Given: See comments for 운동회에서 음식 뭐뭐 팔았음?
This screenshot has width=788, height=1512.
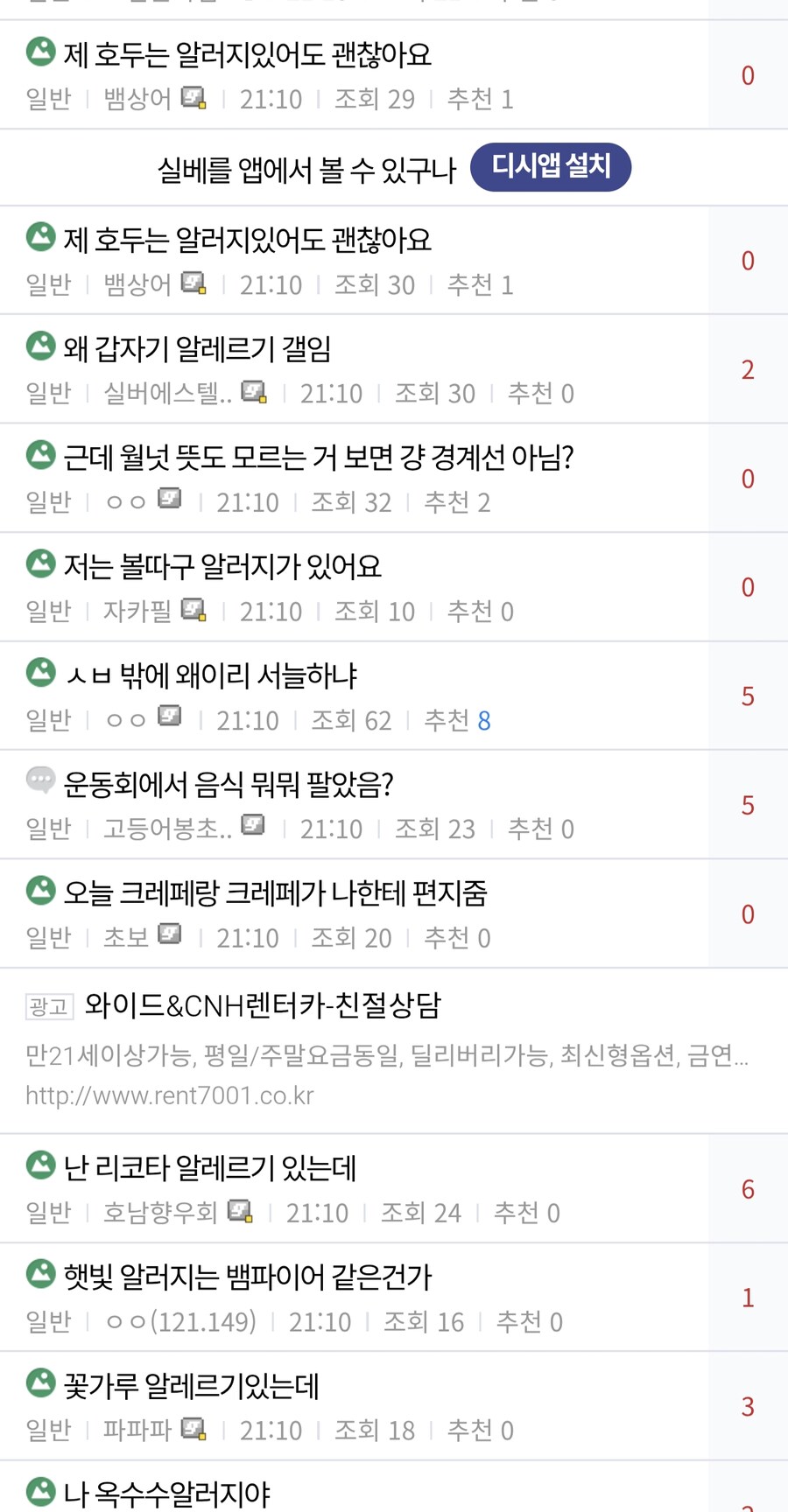Looking at the screenshot, I should [748, 805].
